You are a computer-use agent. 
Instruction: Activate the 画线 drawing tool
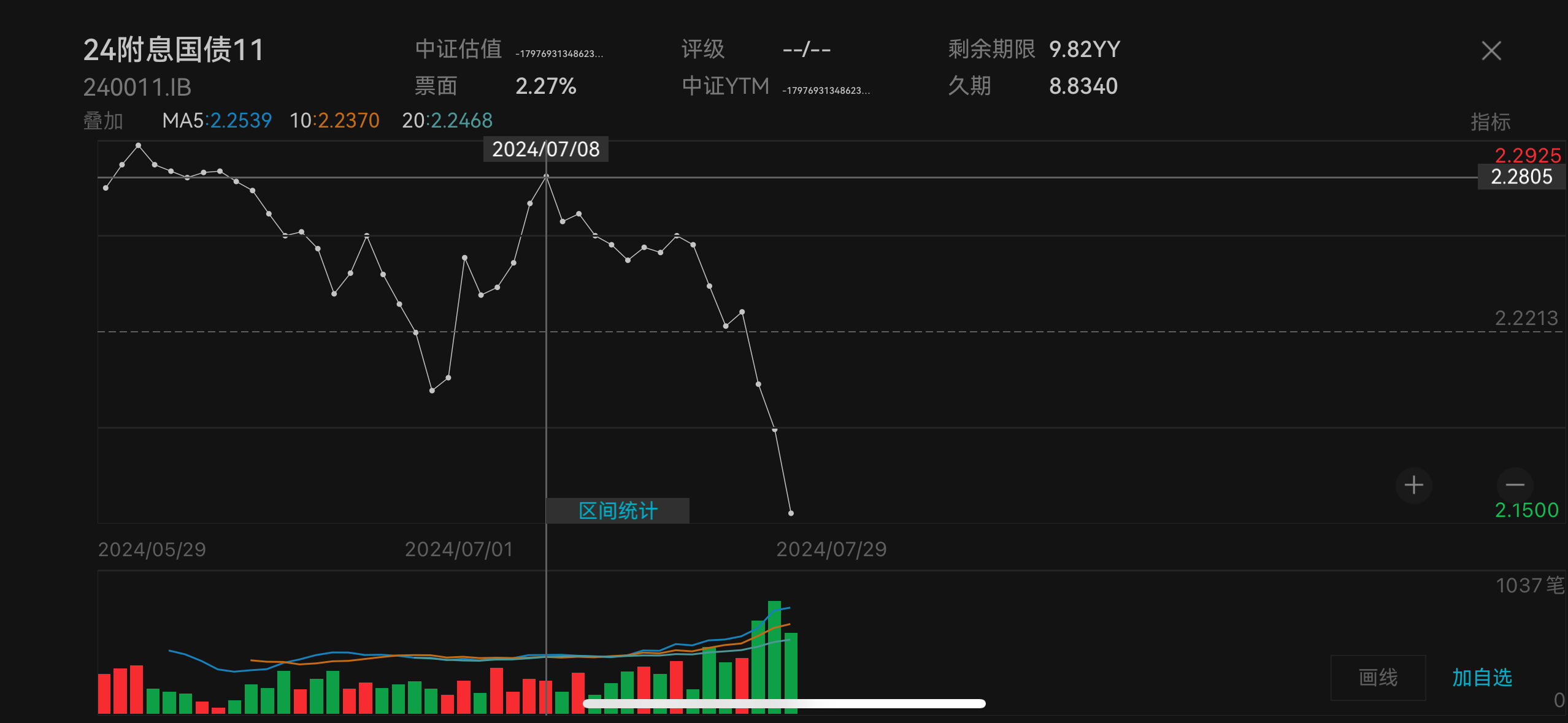(x=1378, y=678)
